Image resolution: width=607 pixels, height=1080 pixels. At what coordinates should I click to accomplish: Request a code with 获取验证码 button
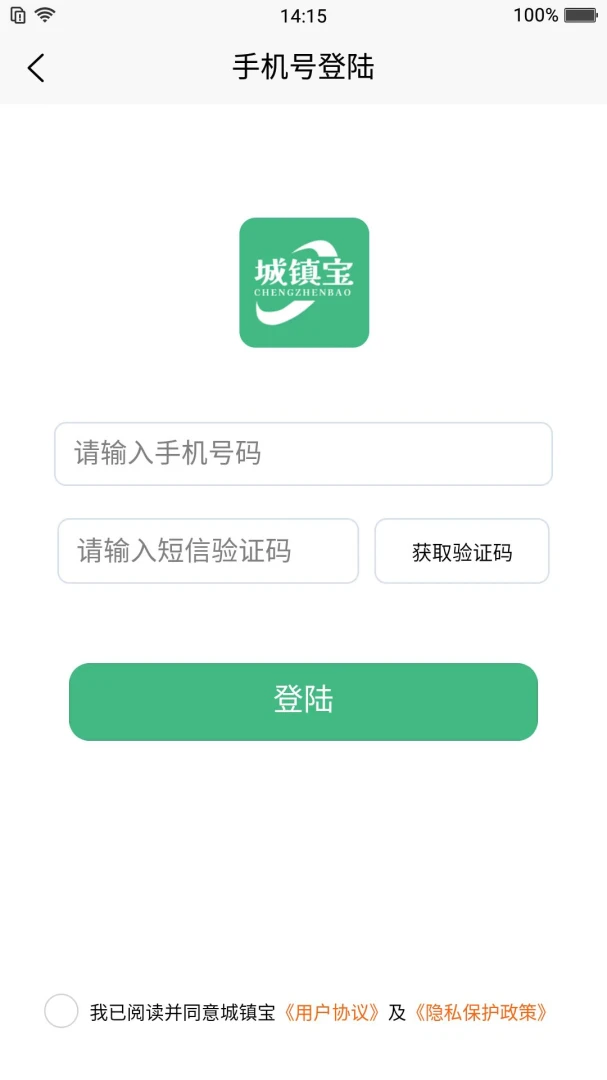pyautogui.click(x=462, y=551)
